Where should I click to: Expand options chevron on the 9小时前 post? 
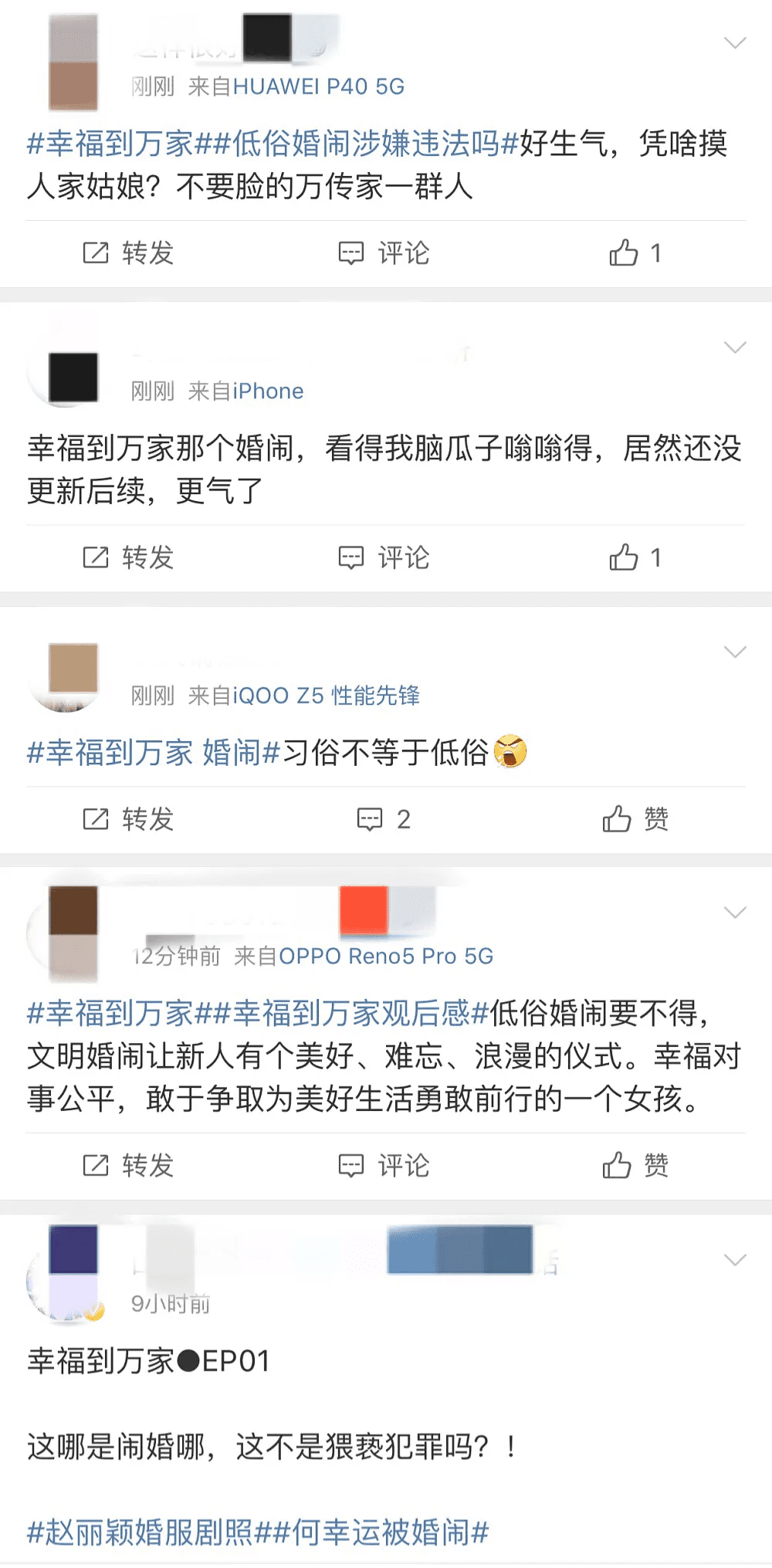(734, 1260)
